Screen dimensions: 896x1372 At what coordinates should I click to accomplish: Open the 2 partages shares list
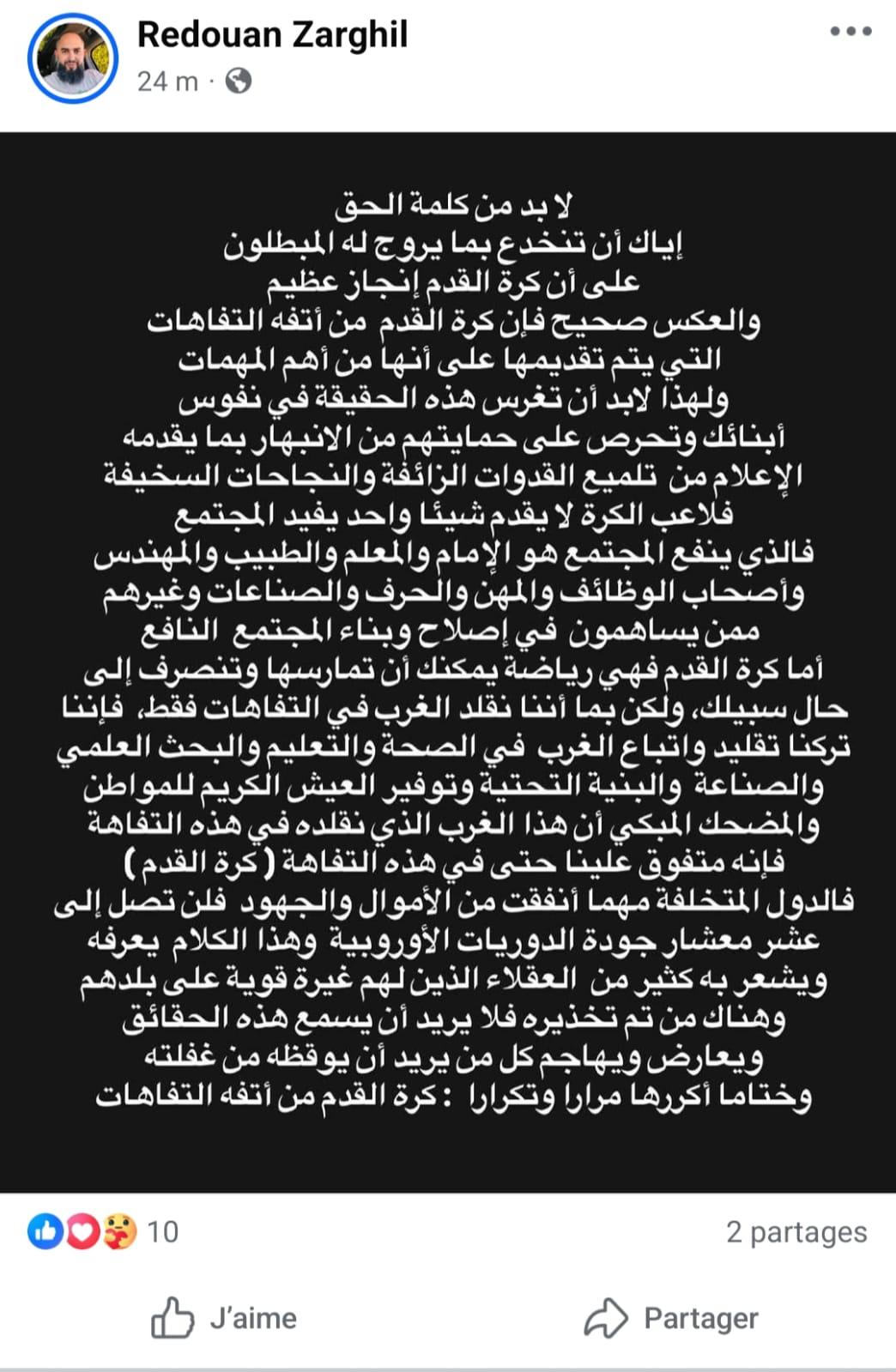pyautogui.click(x=796, y=1231)
